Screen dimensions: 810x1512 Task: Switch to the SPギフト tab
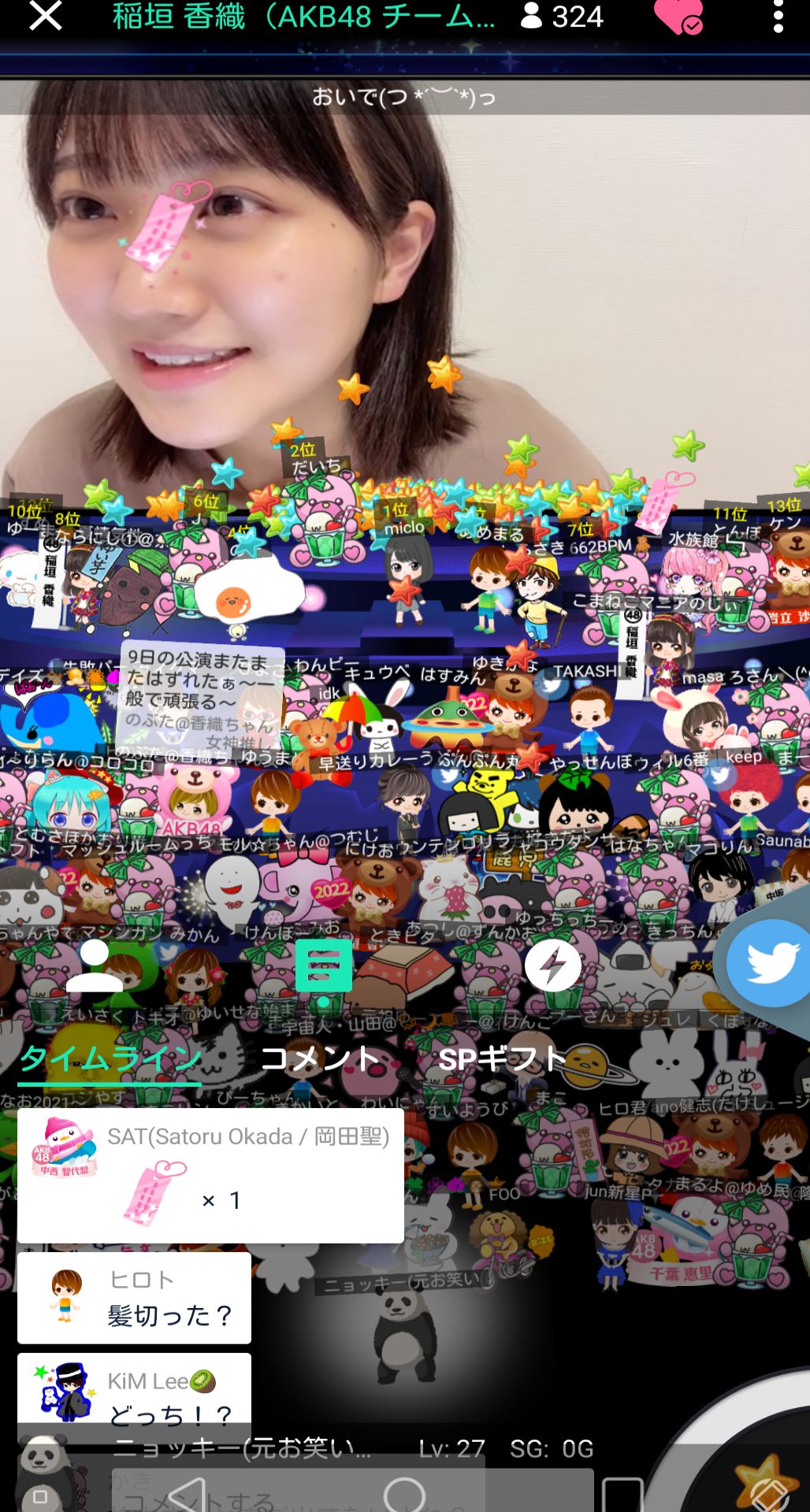click(503, 1060)
